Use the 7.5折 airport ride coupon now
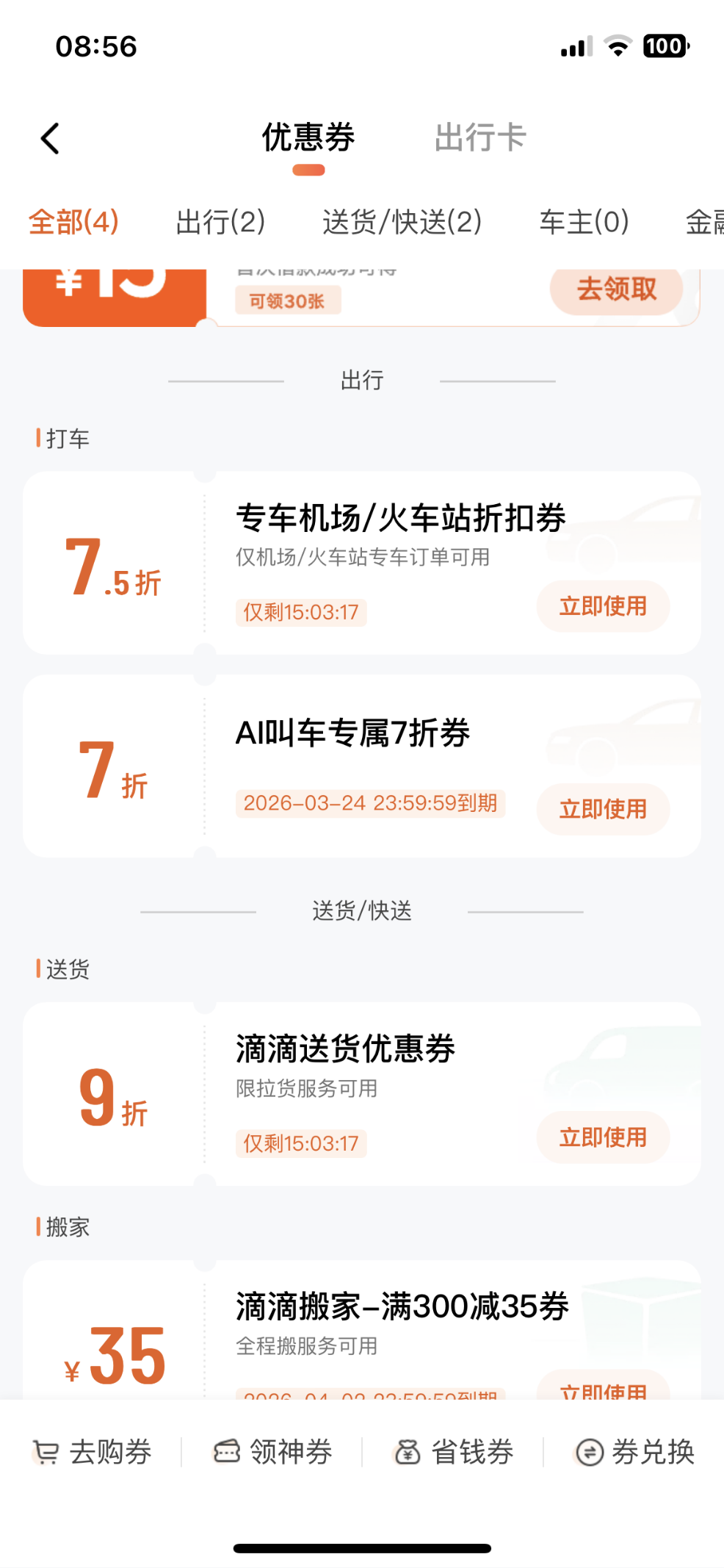Image resolution: width=724 pixels, height=1568 pixels. pos(602,606)
